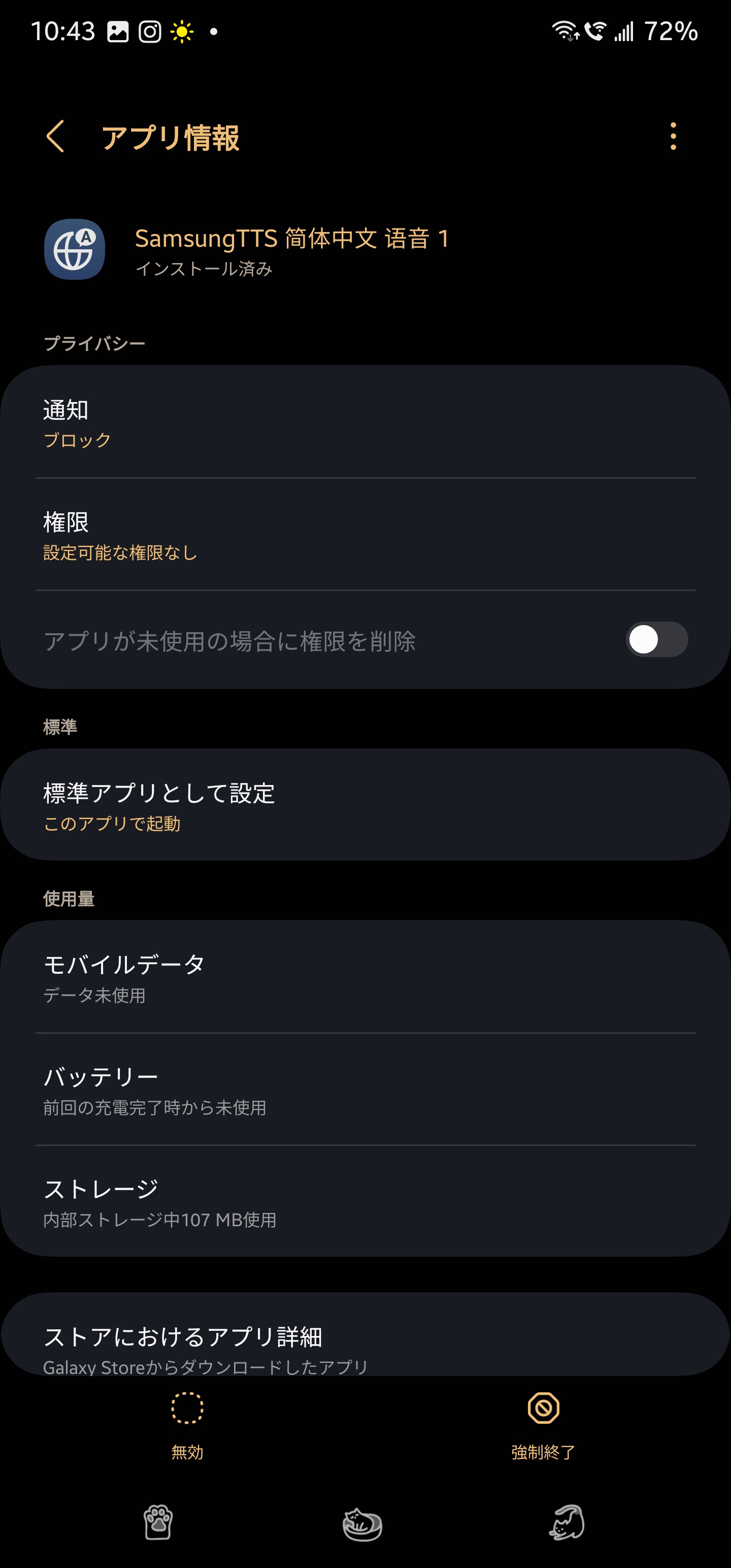This screenshot has width=731, height=1568.
Task: Go back from アプリ情報 screen
Action: click(55, 137)
